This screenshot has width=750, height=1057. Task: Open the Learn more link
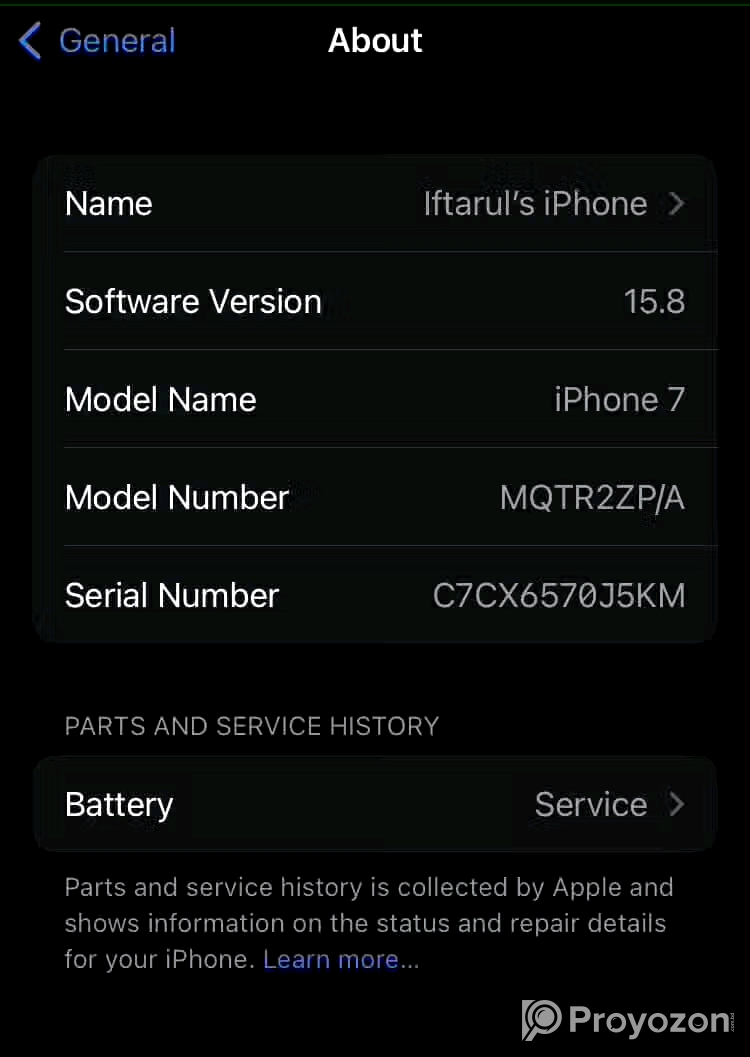coord(330,959)
